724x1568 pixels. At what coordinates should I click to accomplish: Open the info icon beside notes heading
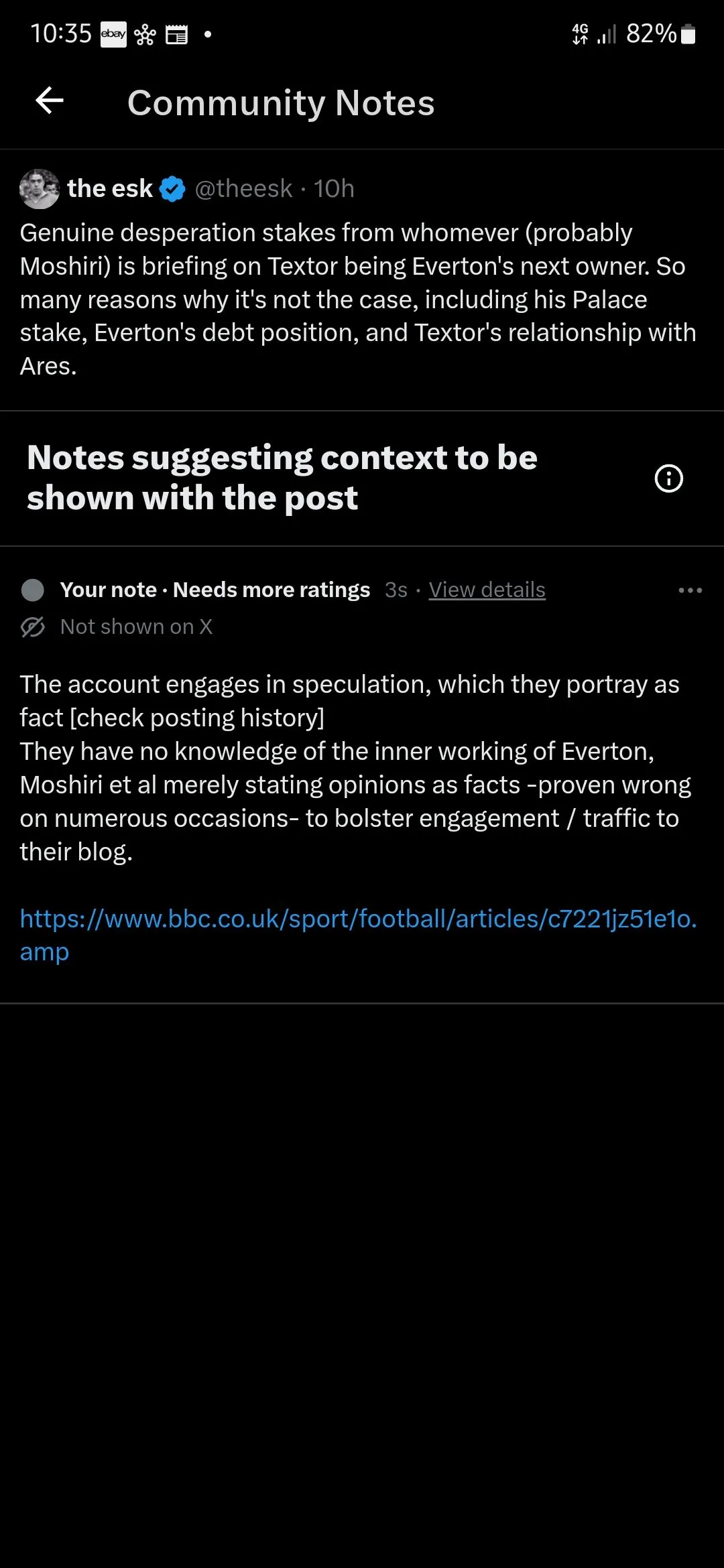668,478
